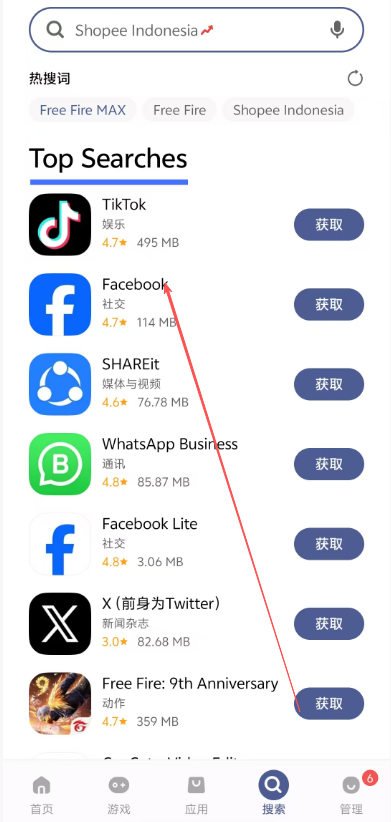Tap the Shopee Indonesia search box

(x=196, y=30)
